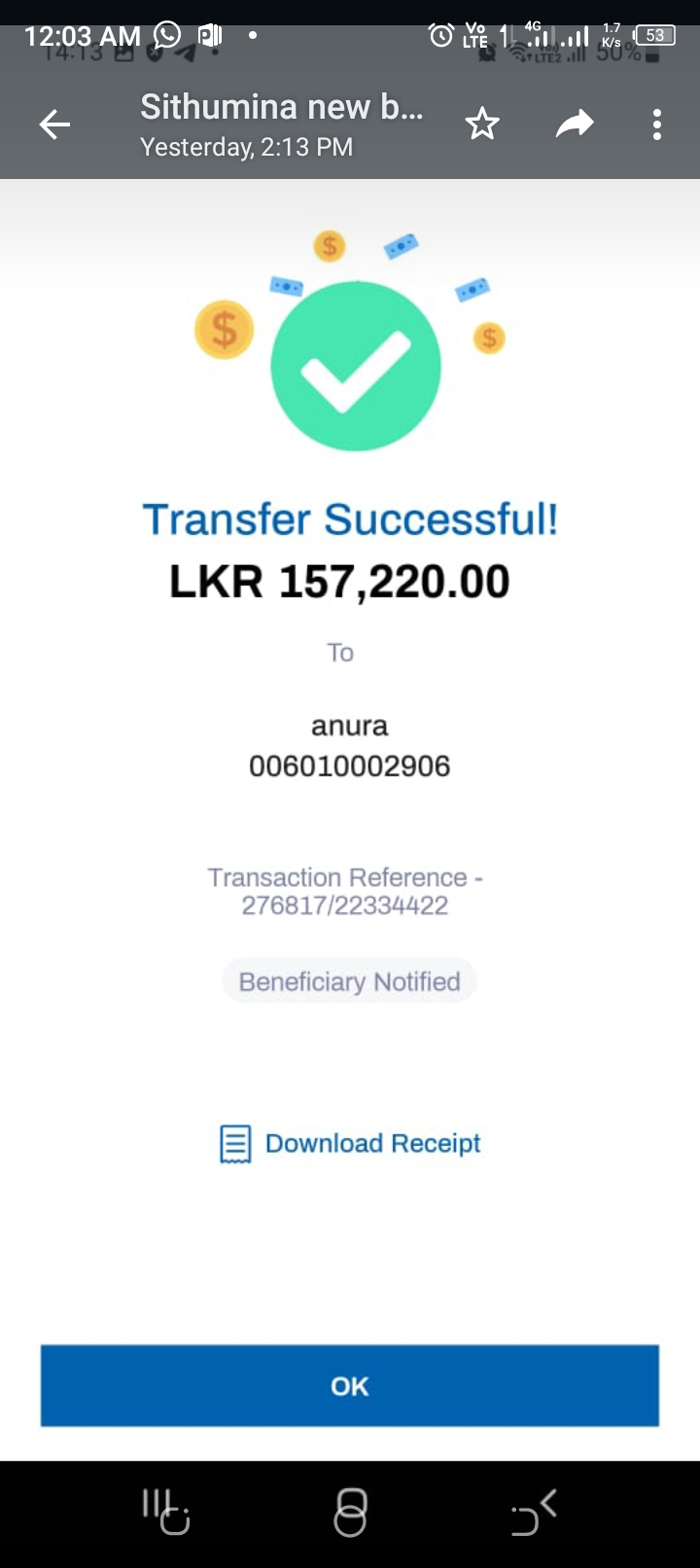Forward this image to another chat

pos(574,125)
